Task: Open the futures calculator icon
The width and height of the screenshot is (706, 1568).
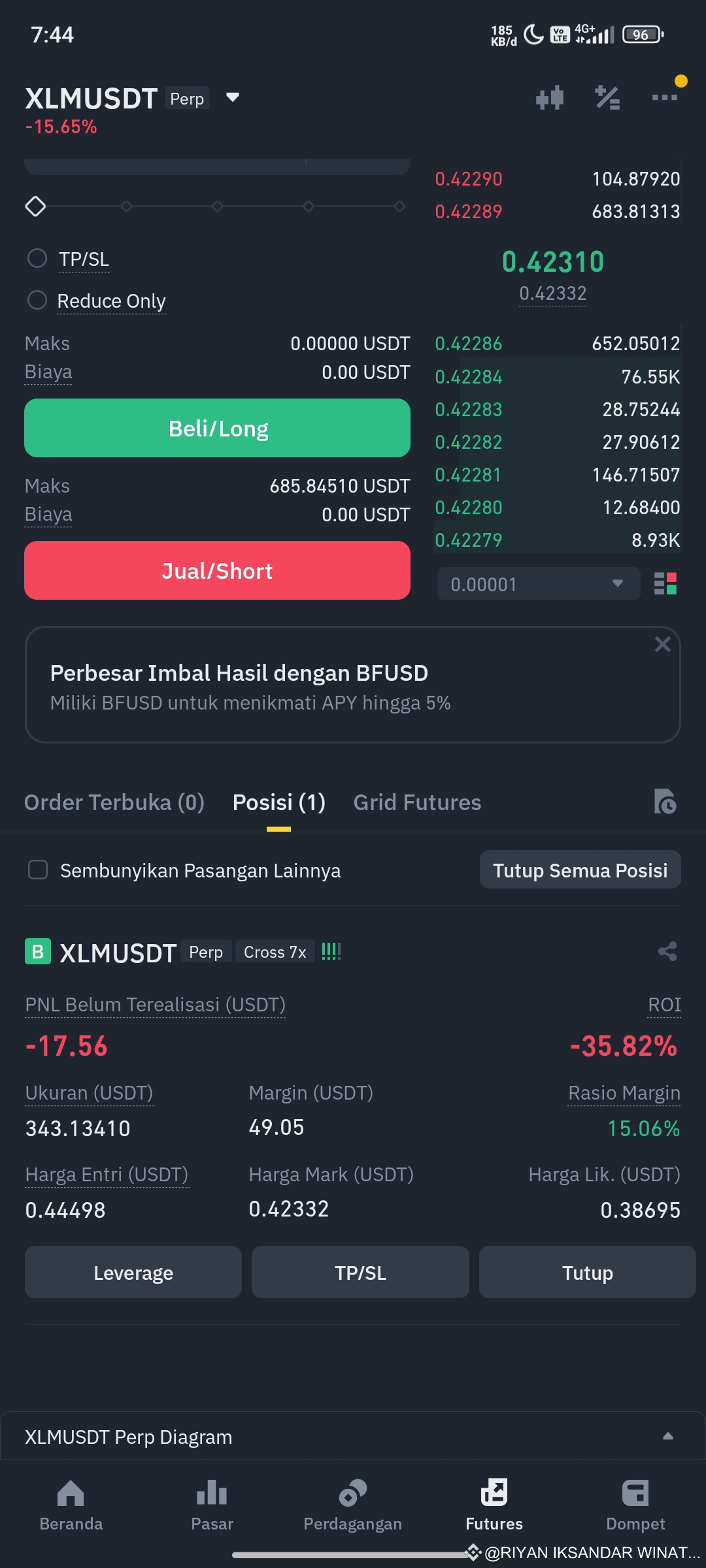Action: [607, 97]
